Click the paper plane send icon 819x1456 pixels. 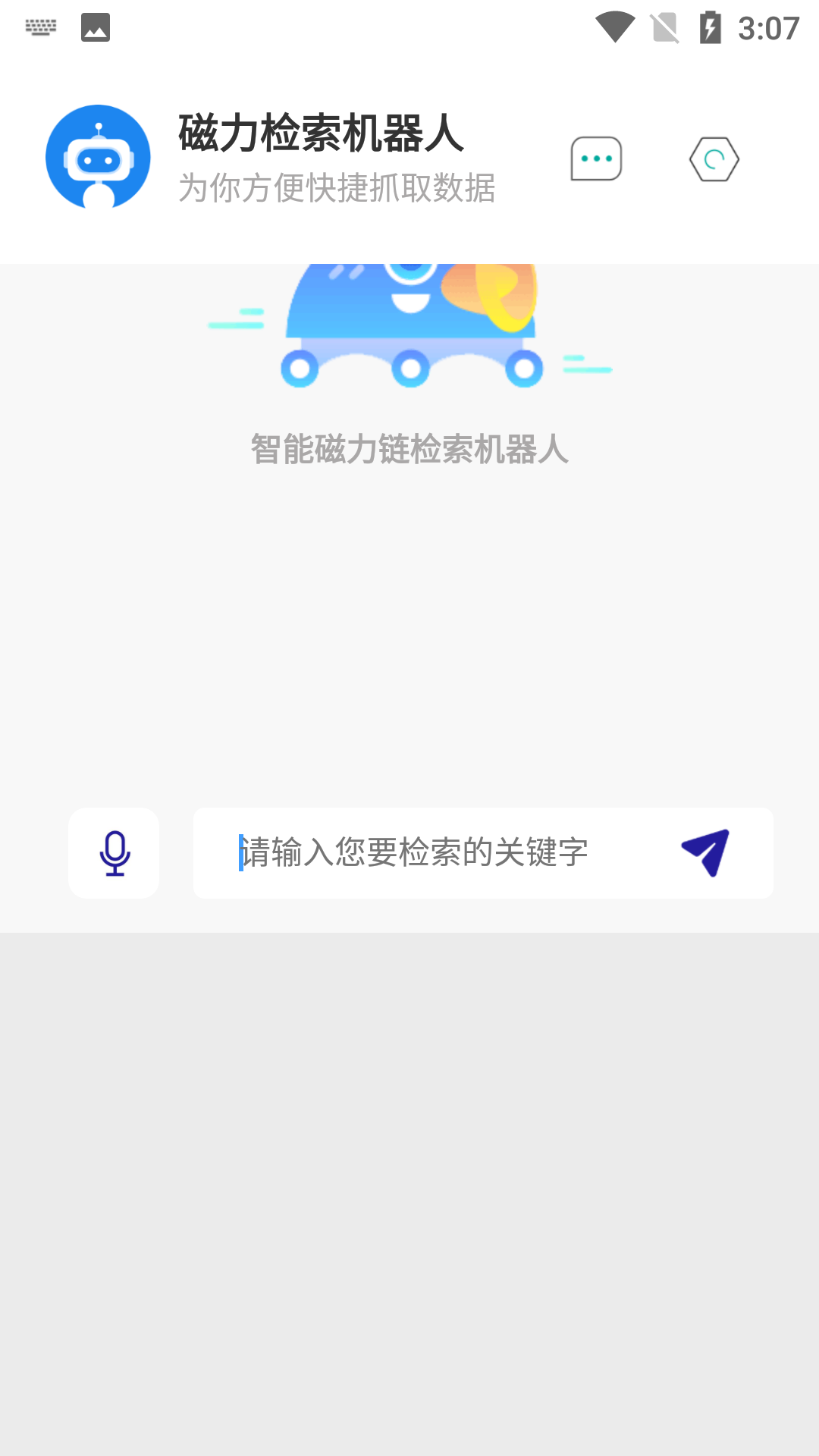point(707,852)
